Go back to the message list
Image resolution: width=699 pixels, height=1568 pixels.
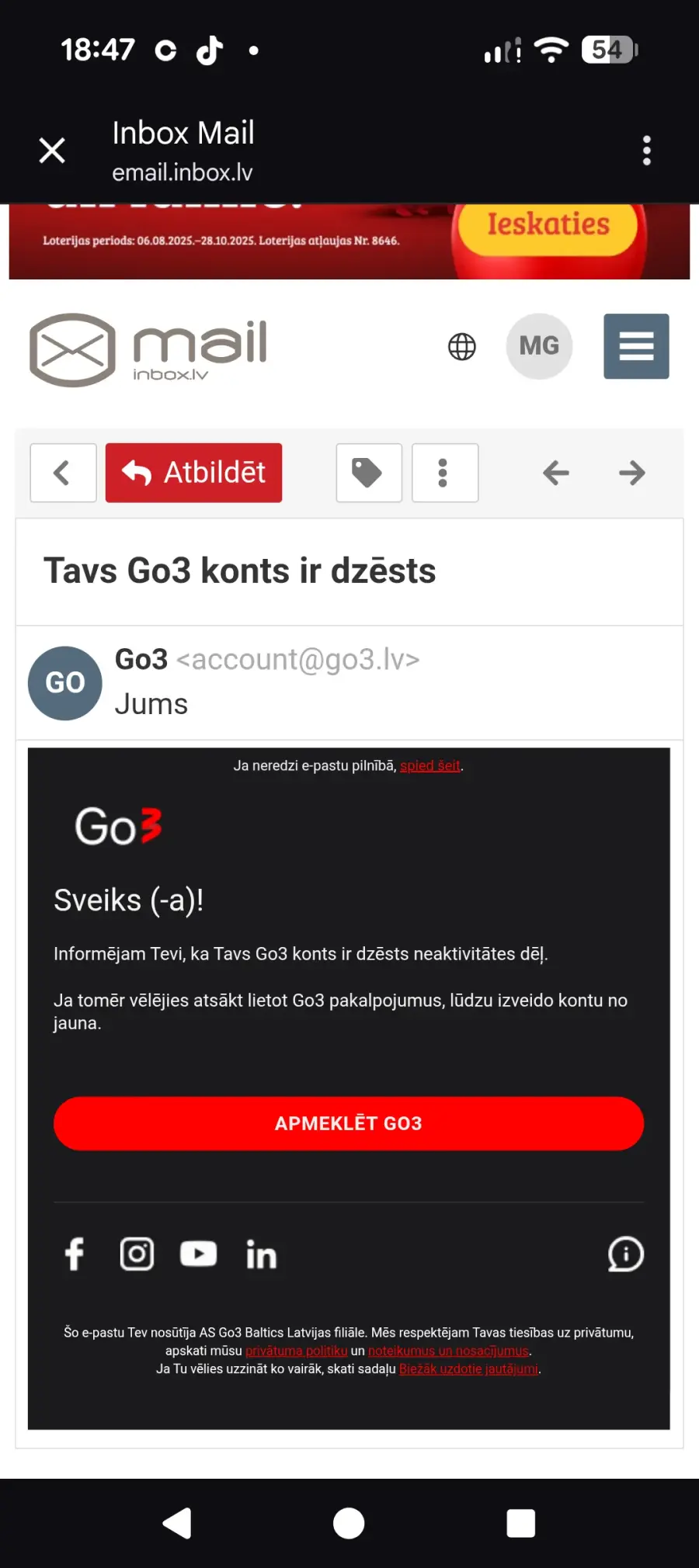pyautogui.click(x=63, y=473)
